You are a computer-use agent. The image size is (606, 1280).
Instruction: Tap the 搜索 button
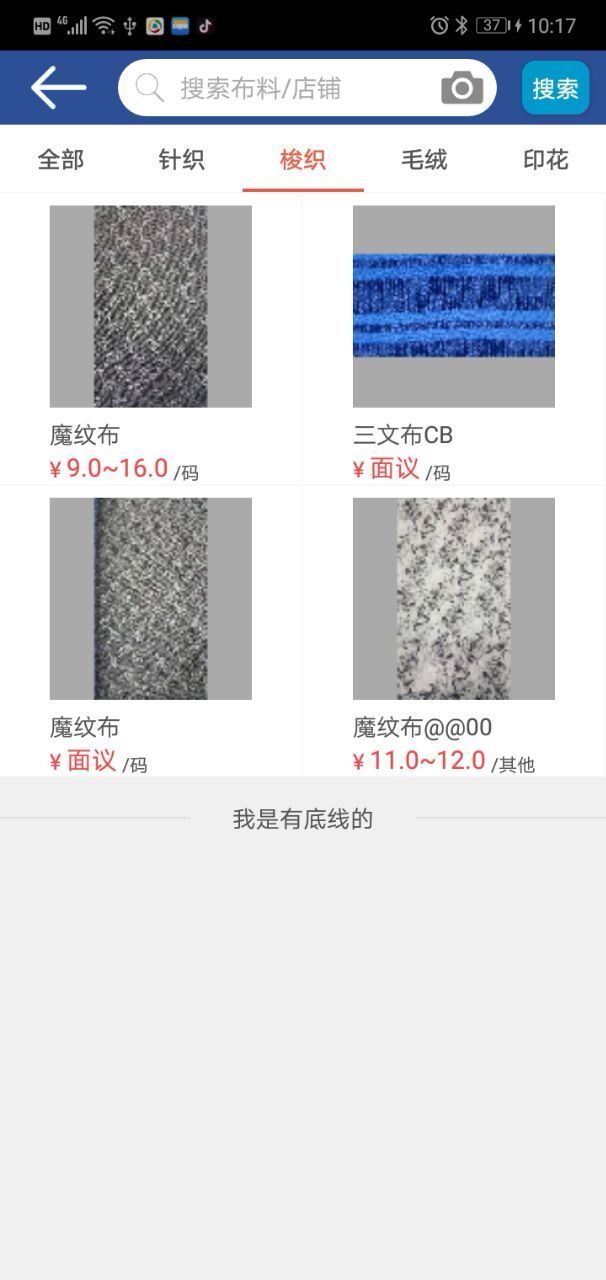(555, 88)
